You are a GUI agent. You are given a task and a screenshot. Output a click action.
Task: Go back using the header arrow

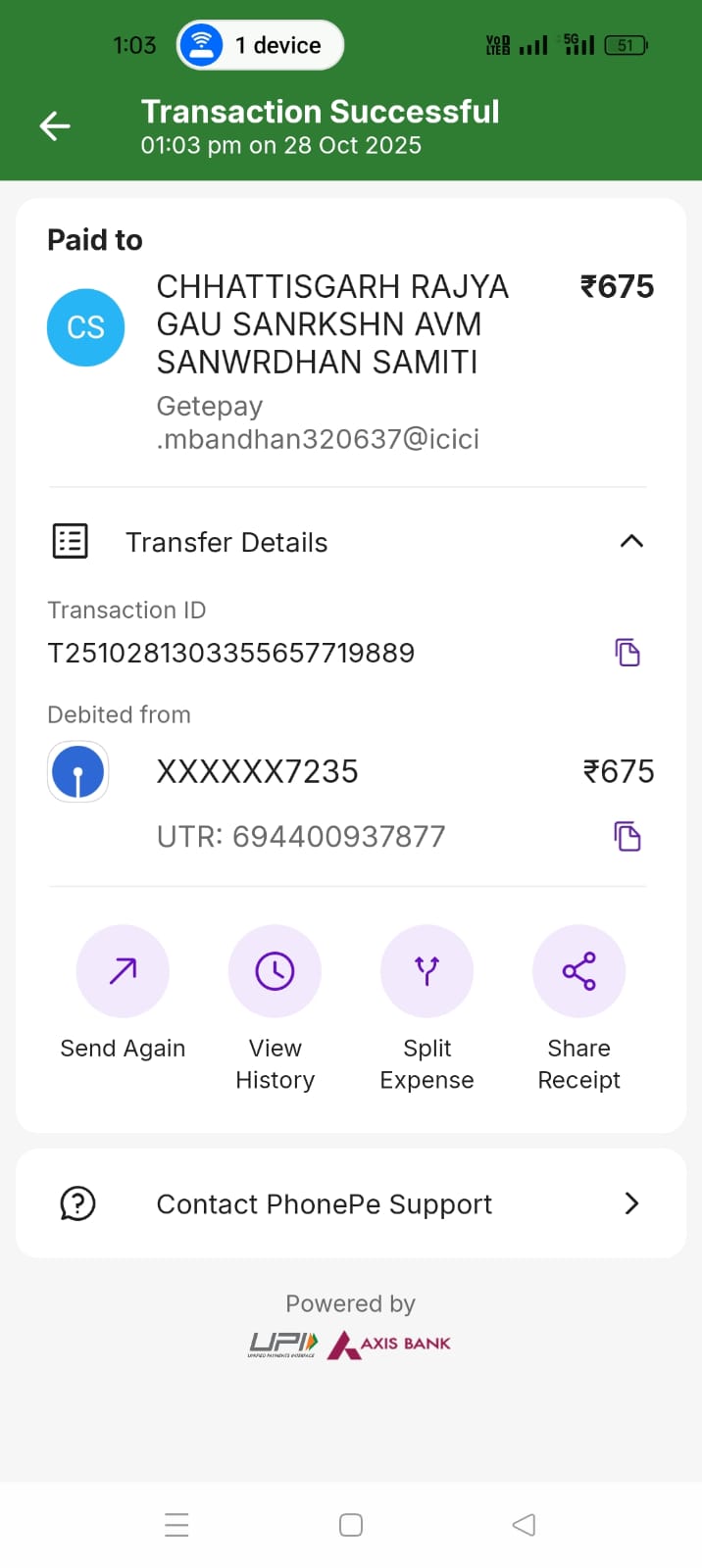click(x=55, y=125)
